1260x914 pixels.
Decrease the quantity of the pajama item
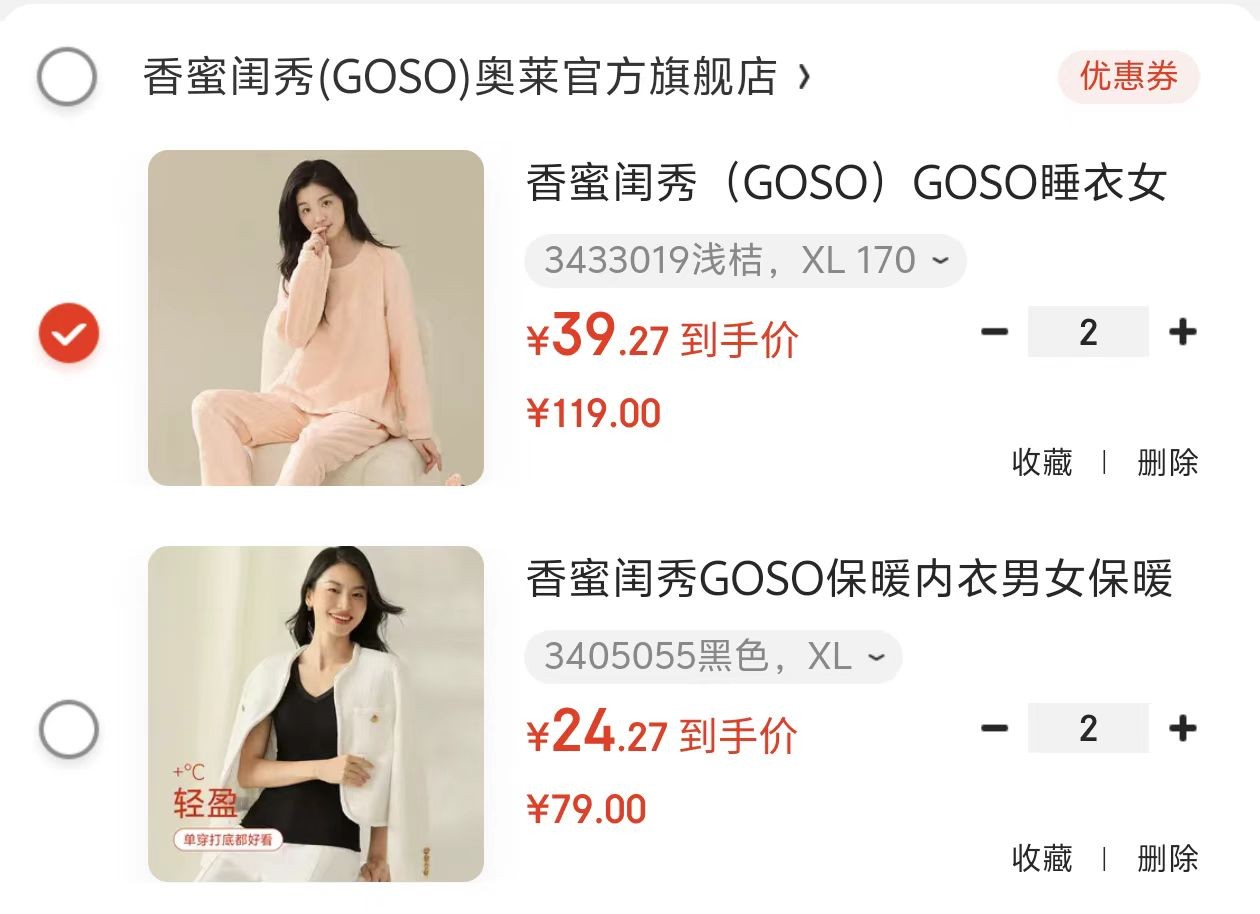tap(994, 332)
